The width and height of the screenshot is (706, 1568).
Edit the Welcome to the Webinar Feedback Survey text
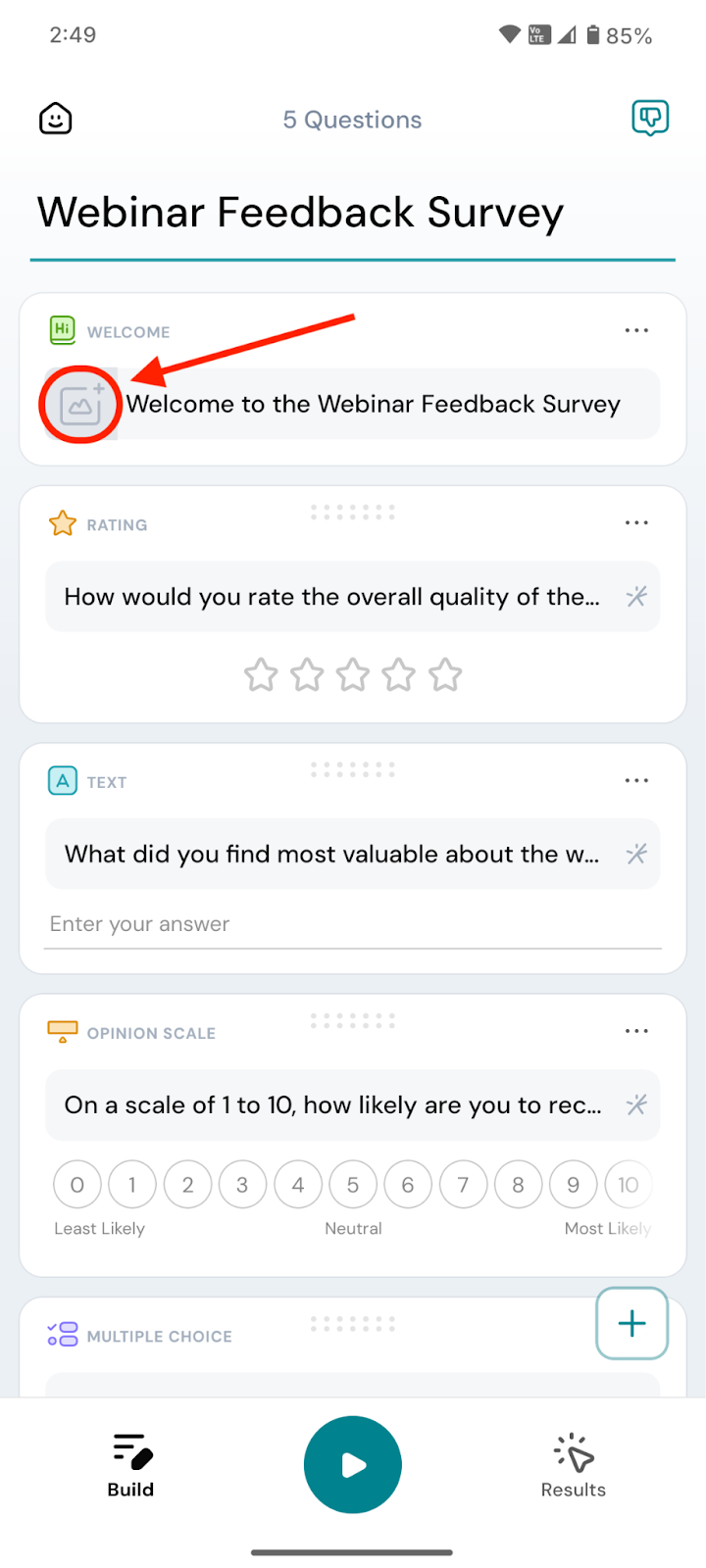pyautogui.click(x=373, y=404)
